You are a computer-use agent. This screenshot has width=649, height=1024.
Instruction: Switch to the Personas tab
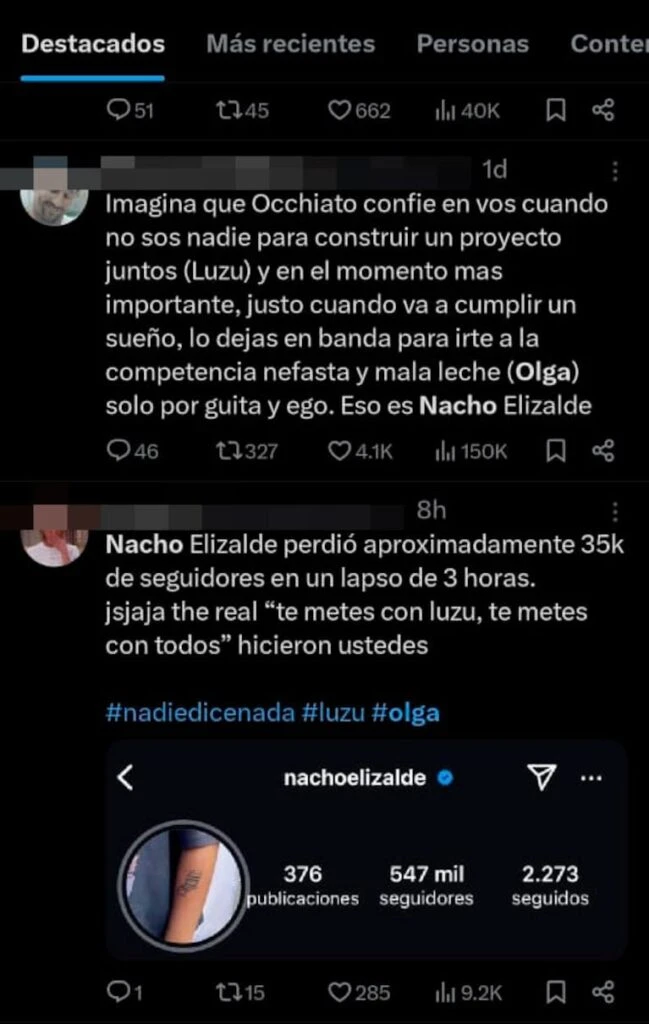[x=472, y=44]
